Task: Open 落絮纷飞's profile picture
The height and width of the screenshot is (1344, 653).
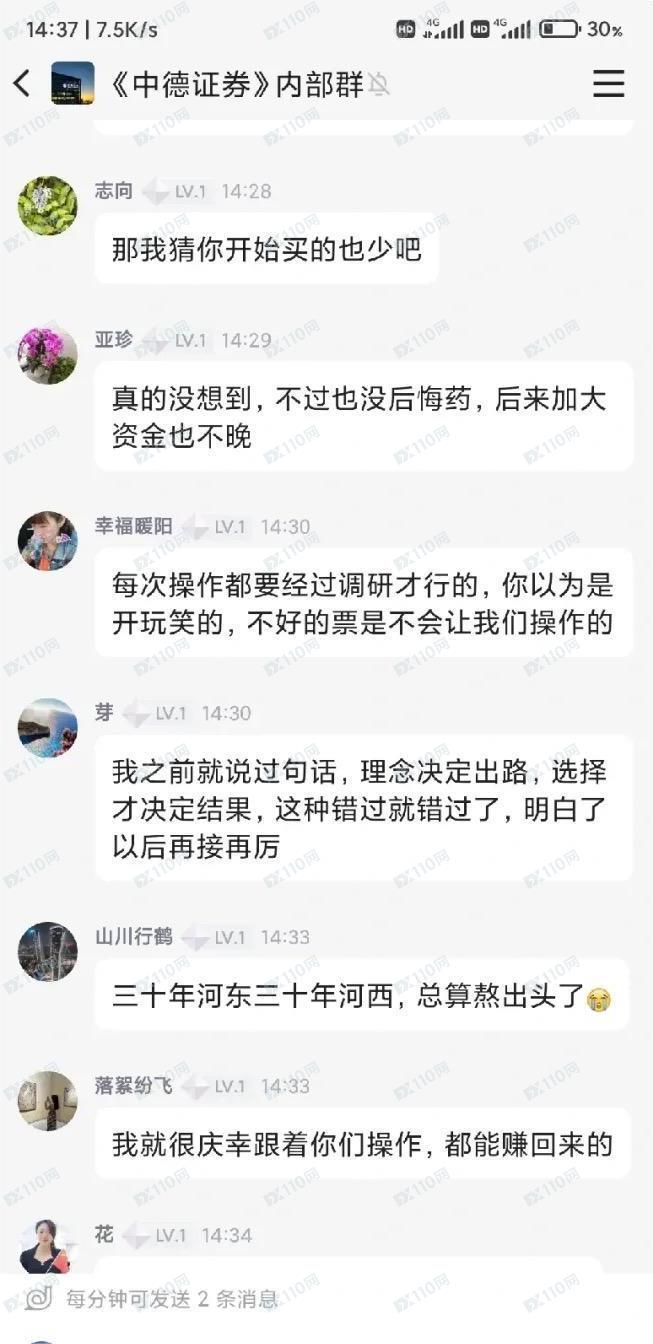Action: coord(47,1100)
